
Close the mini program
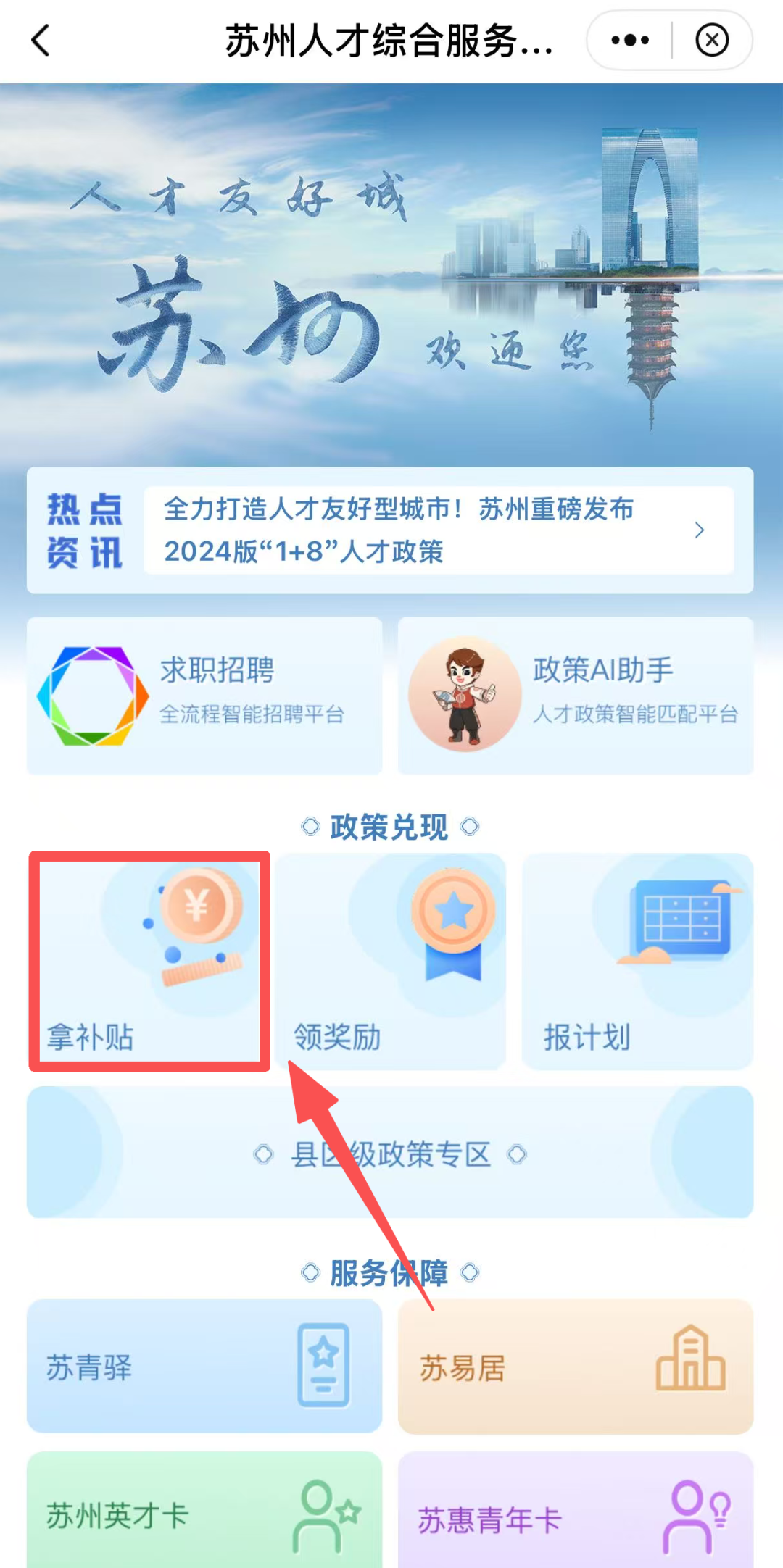711,41
